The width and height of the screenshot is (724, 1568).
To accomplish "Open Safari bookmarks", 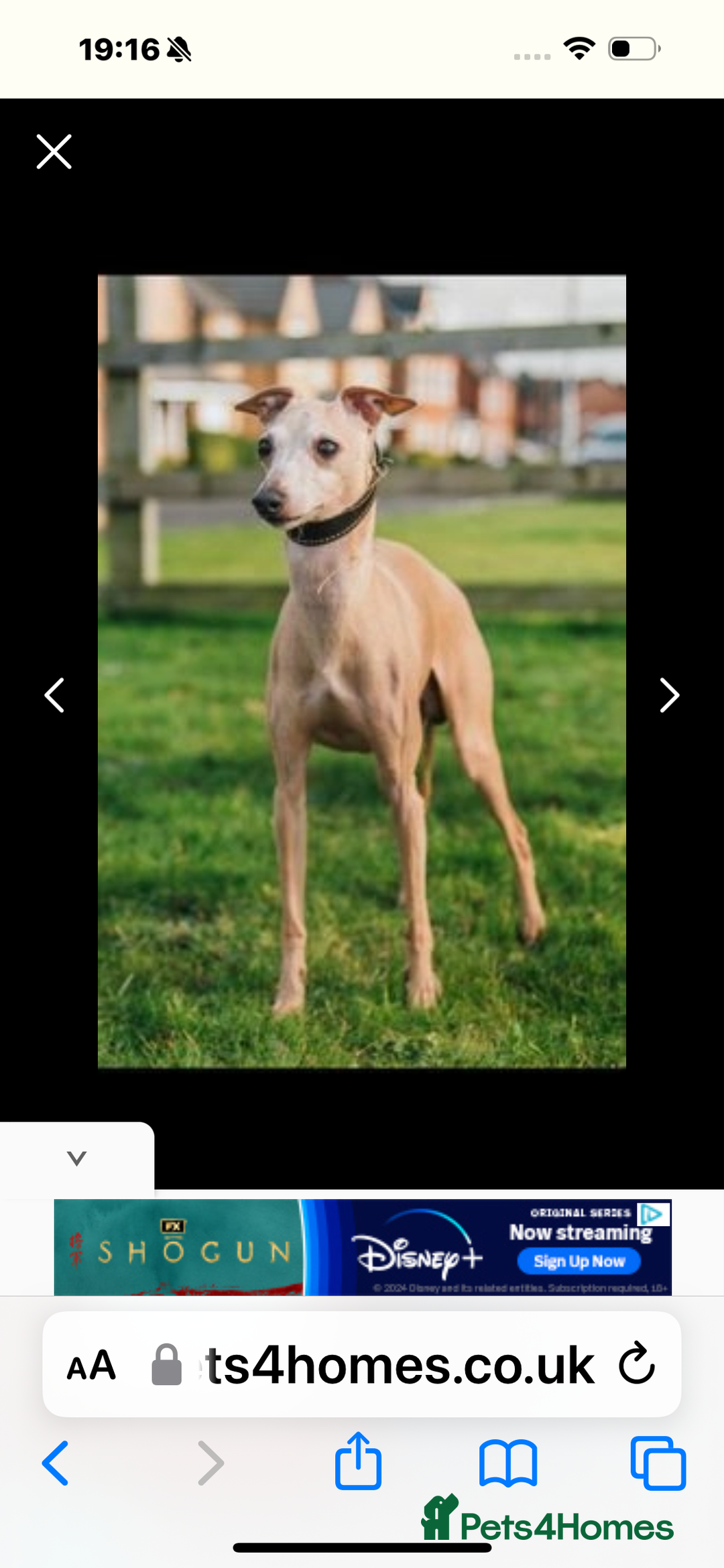I will point(507,1463).
